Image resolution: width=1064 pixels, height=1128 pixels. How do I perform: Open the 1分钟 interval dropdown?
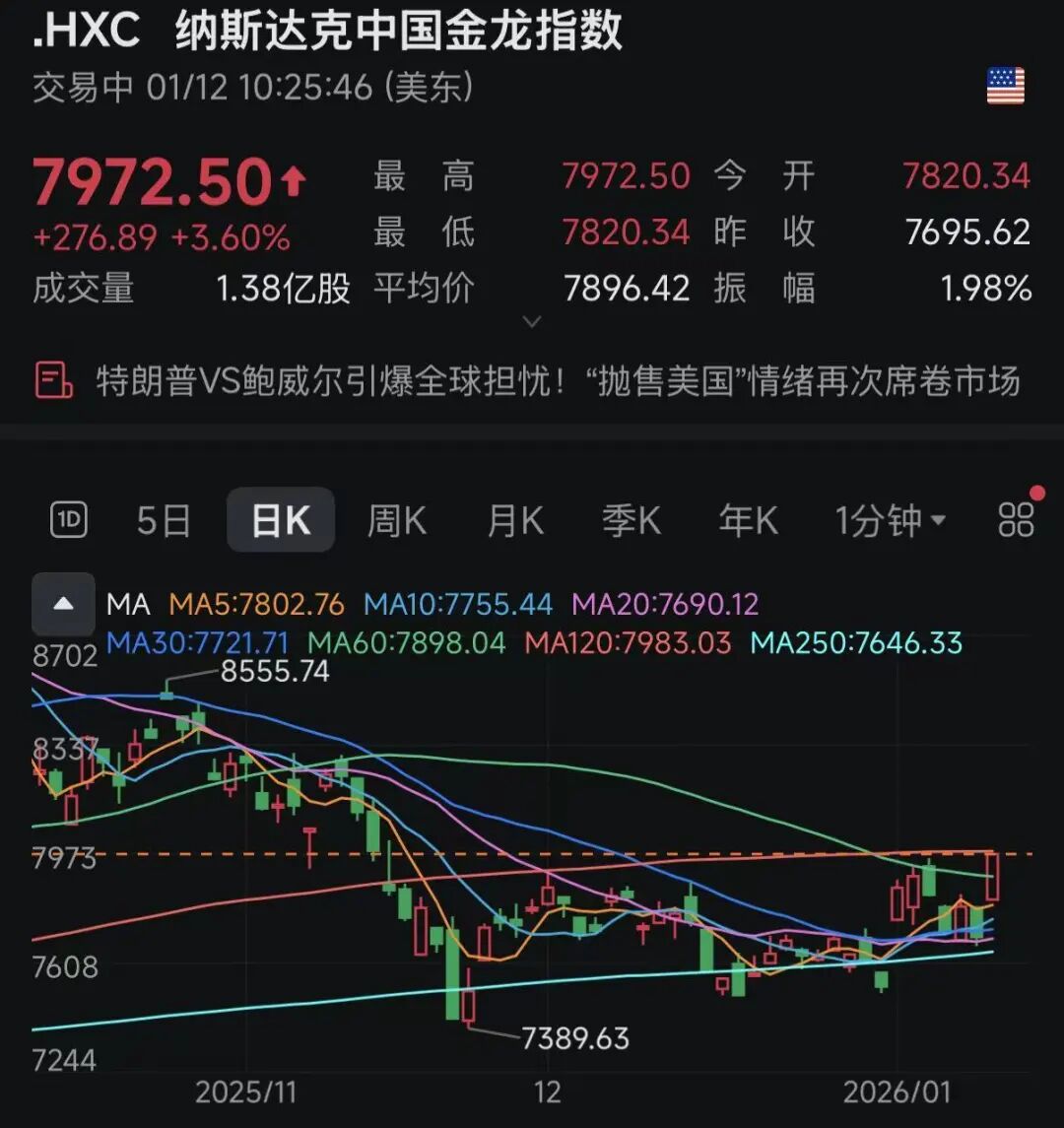pos(890,520)
